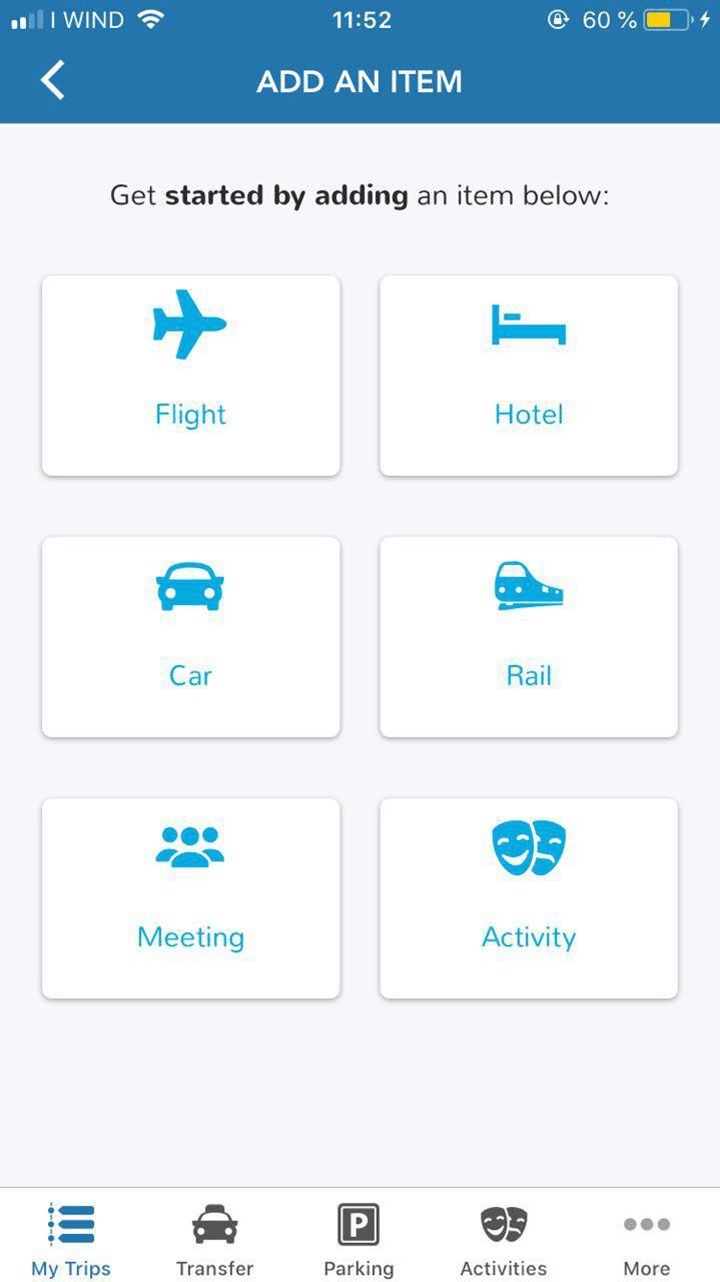Add a Rail item
This screenshot has height=1282, width=720.
(529, 637)
